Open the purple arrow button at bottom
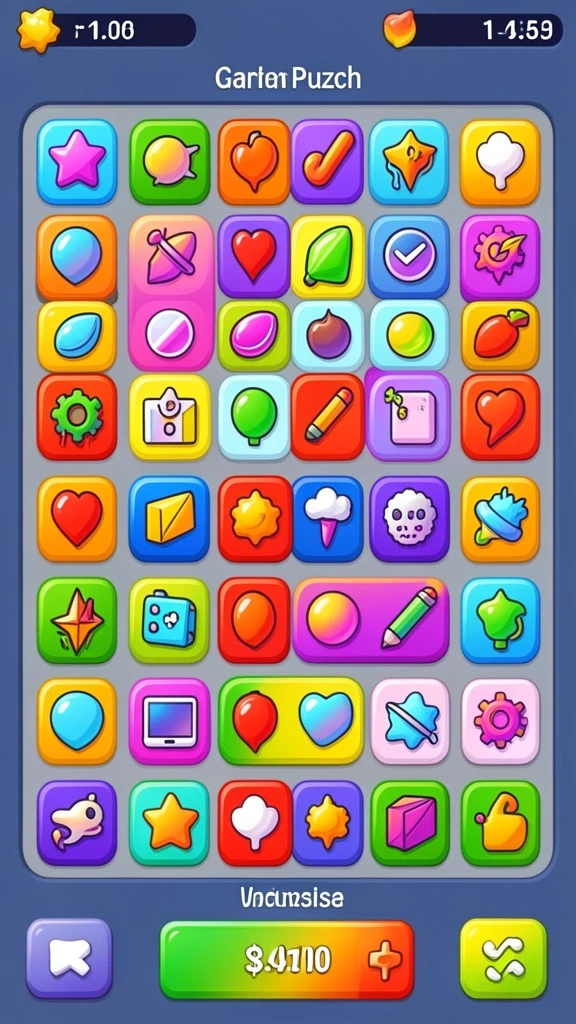 [x=69, y=958]
